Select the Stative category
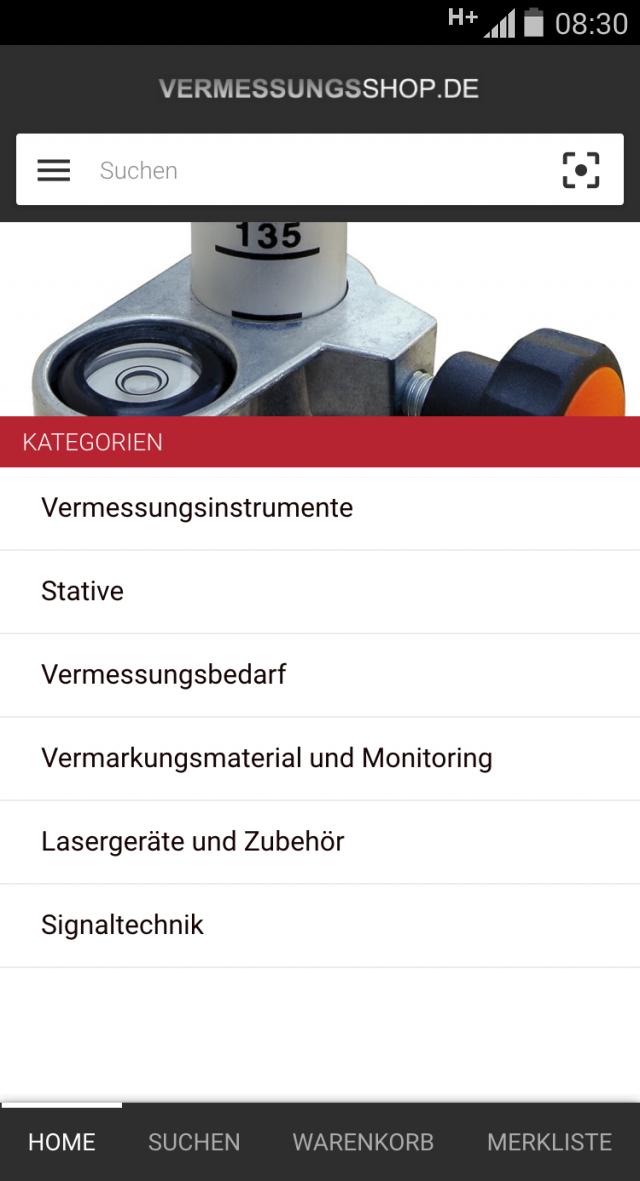This screenshot has width=640, height=1181. point(82,591)
